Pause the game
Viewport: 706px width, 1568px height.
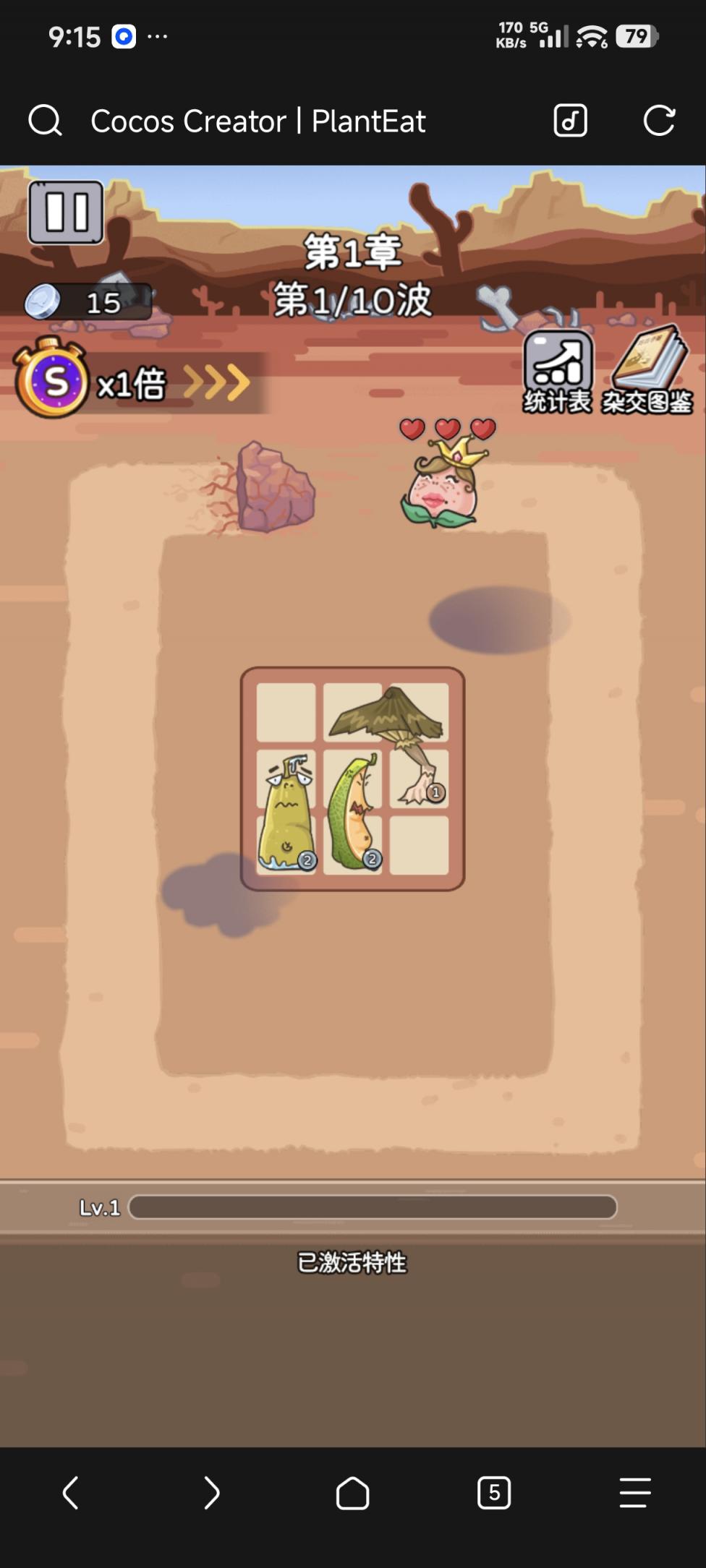click(x=66, y=213)
